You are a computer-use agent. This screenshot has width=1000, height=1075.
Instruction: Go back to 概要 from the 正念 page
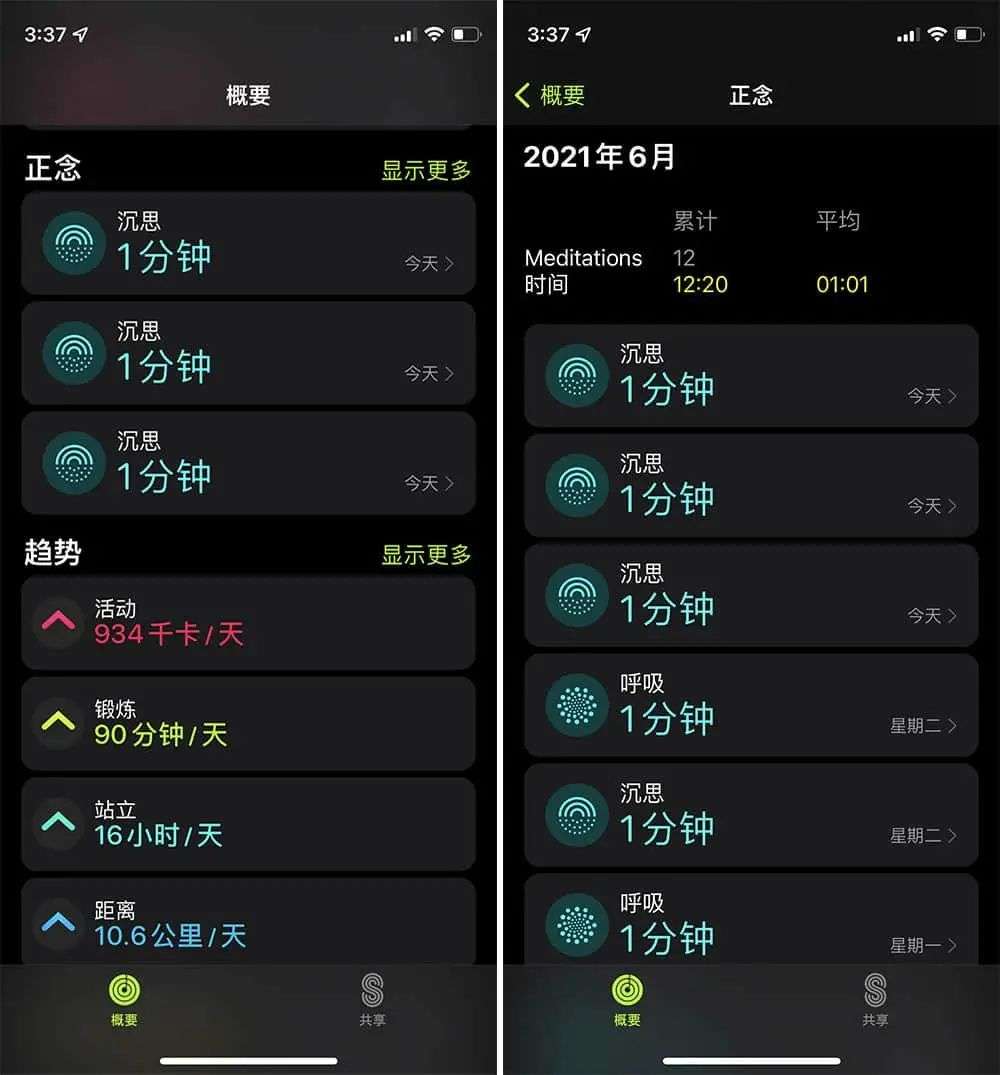[550, 95]
